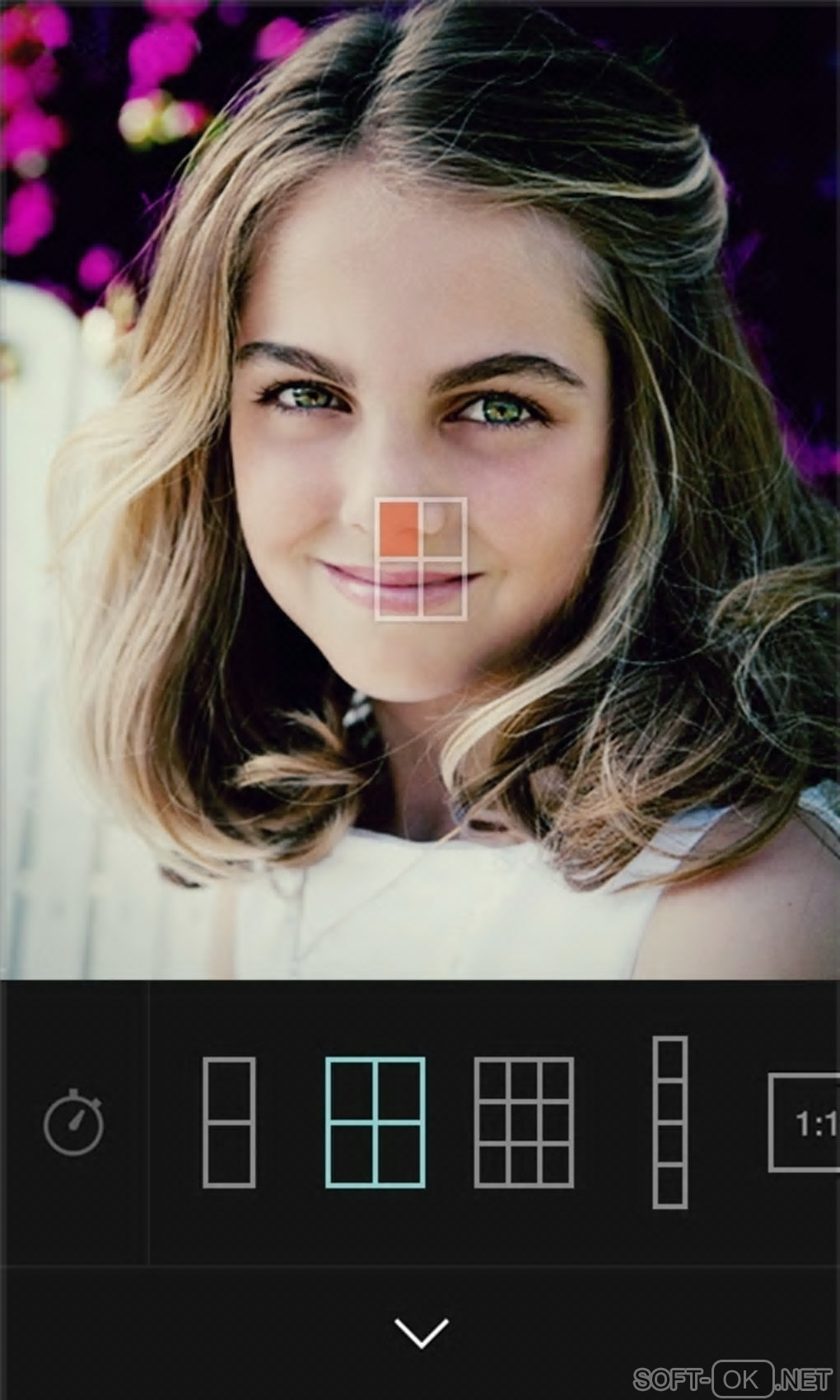Choose the 2x2 four-frame grid layout
The width and height of the screenshot is (840, 1400).
click(376, 1122)
